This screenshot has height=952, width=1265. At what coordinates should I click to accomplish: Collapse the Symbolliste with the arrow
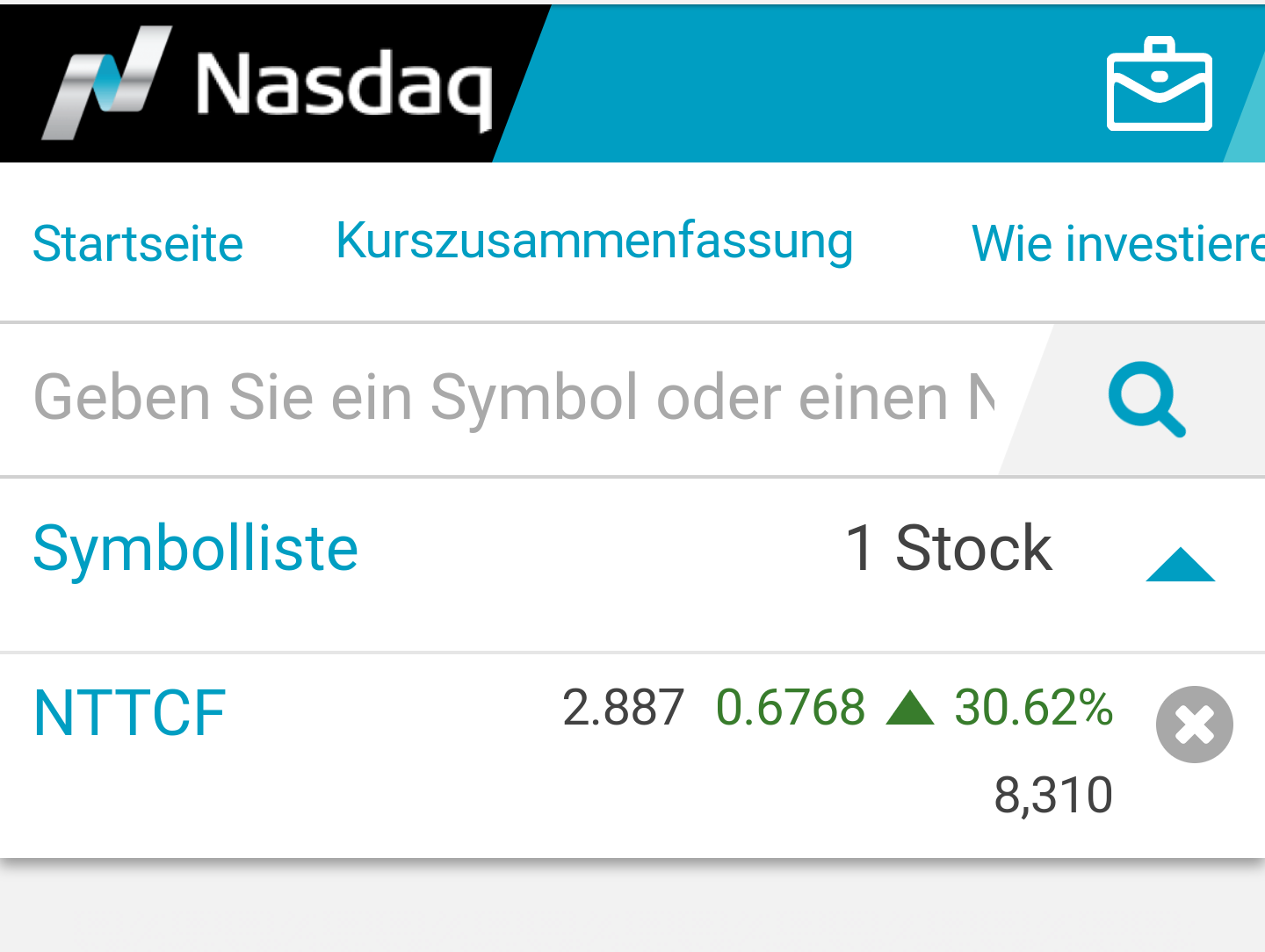point(1180,564)
